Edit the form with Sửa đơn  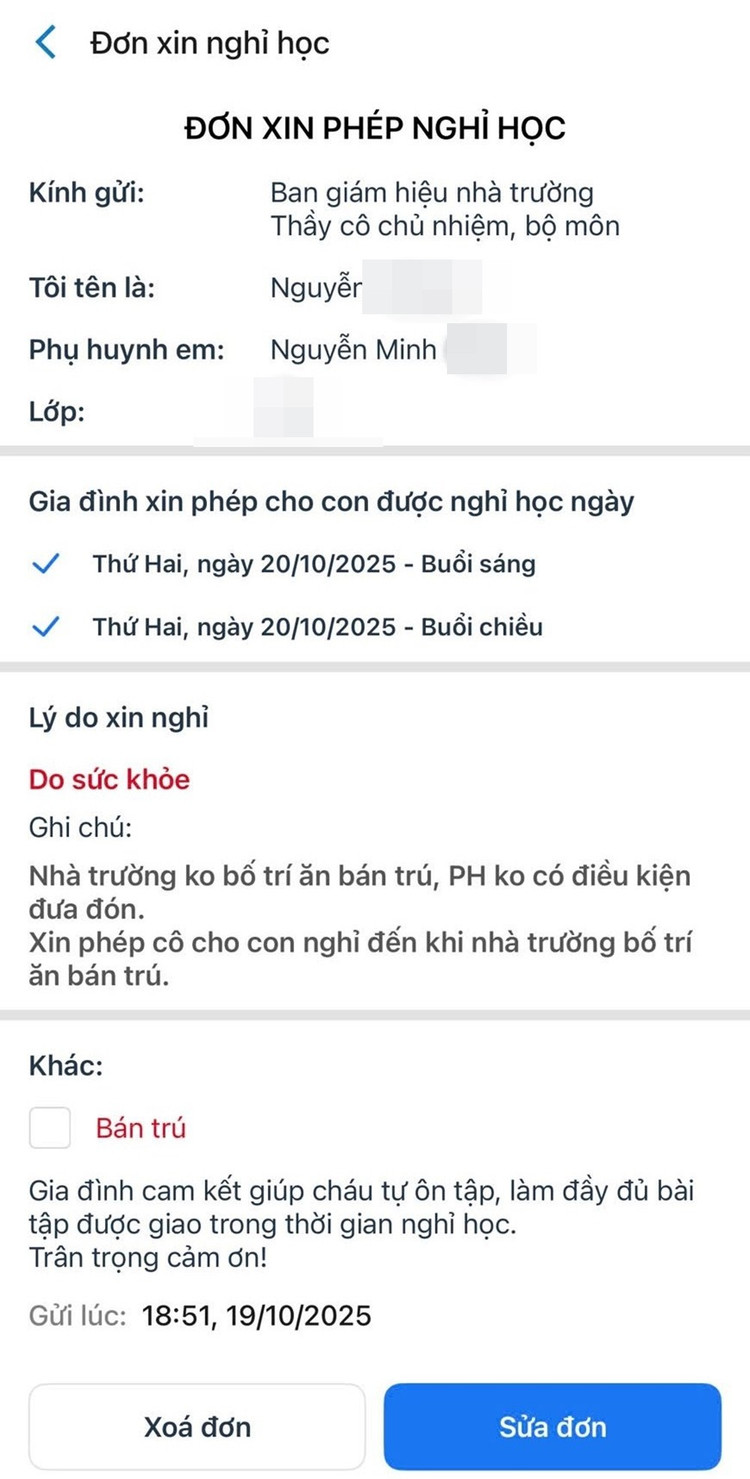[552, 1426]
